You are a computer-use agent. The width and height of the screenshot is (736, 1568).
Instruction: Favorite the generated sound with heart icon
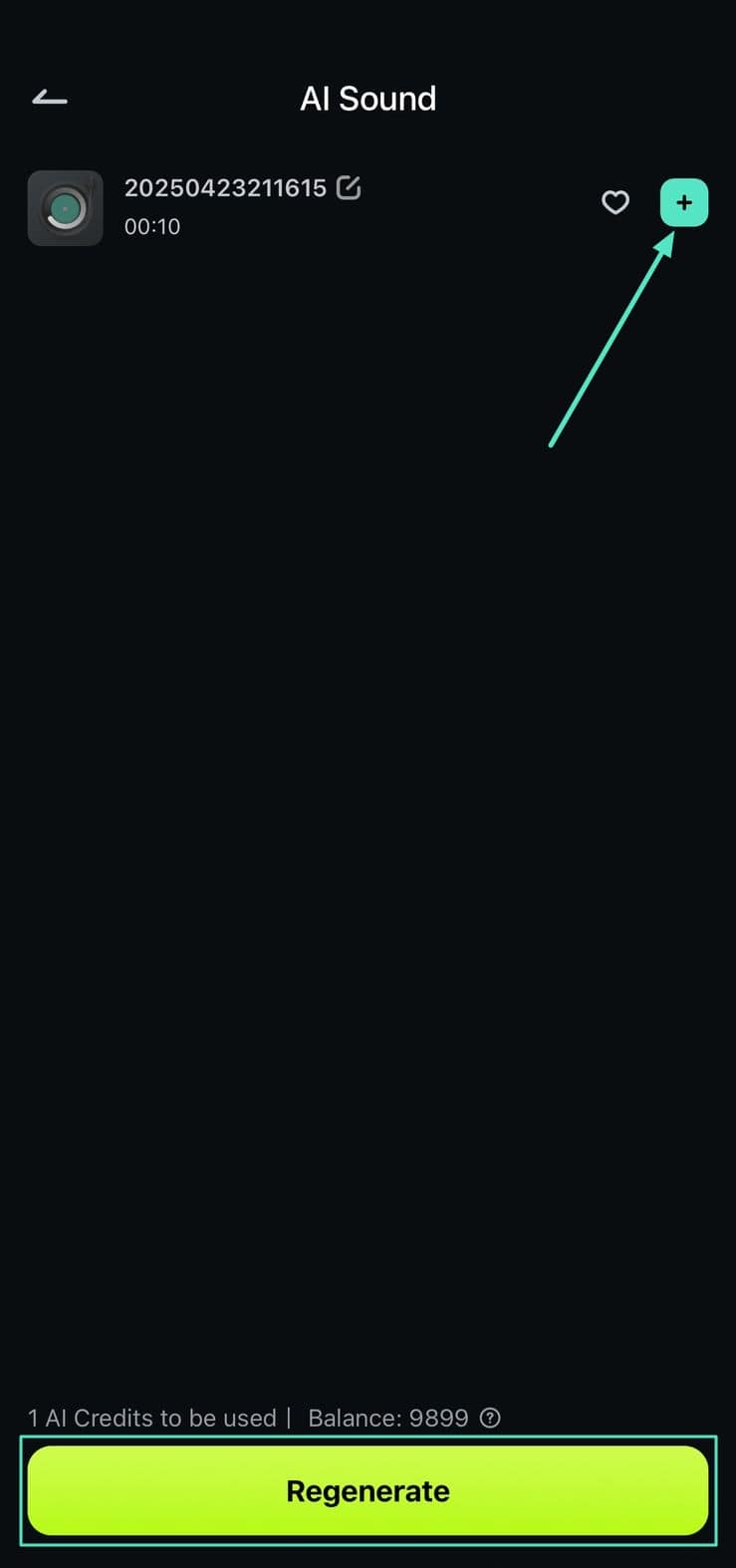tap(615, 203)
